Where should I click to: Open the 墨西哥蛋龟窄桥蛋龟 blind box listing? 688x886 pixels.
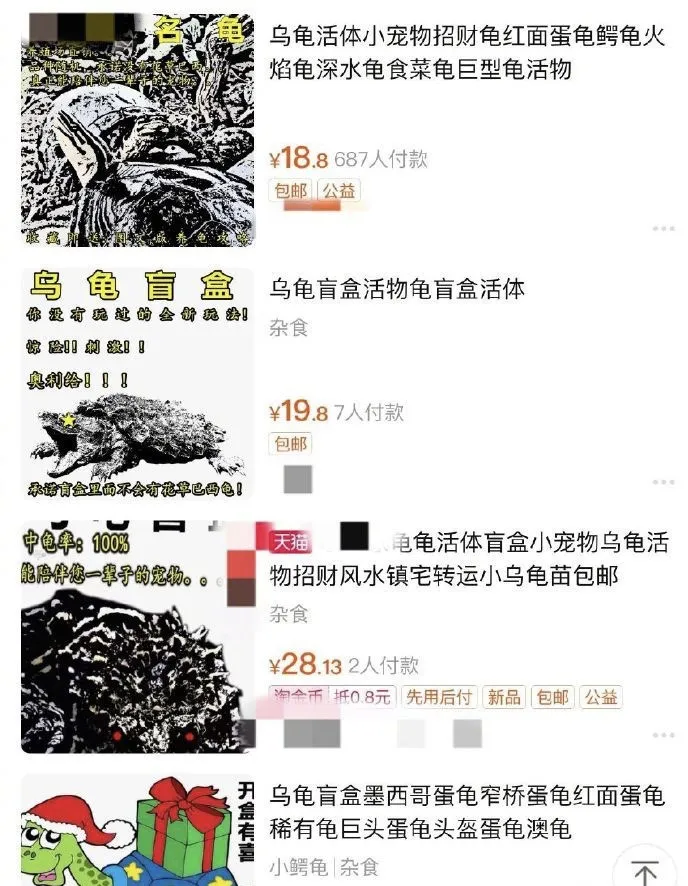[x=467, y=812]
